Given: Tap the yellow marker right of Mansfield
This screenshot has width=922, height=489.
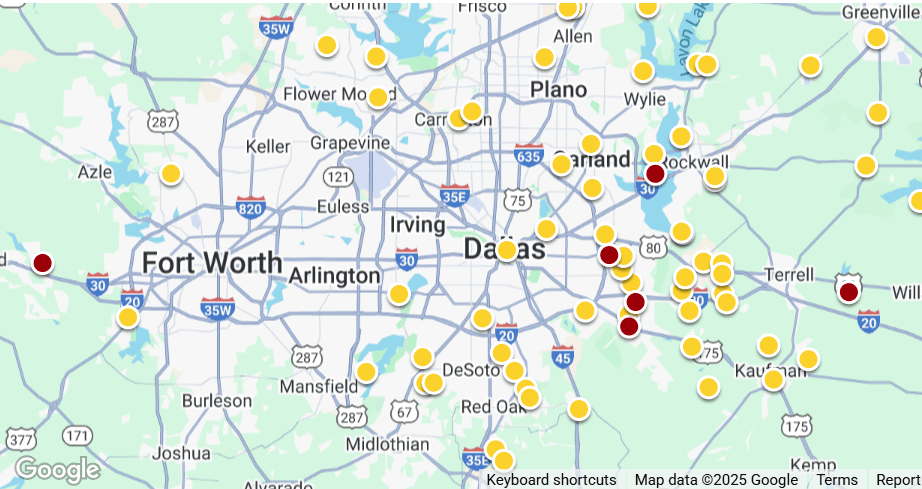Looking at the screenshot, I should (x=366, y=372).
